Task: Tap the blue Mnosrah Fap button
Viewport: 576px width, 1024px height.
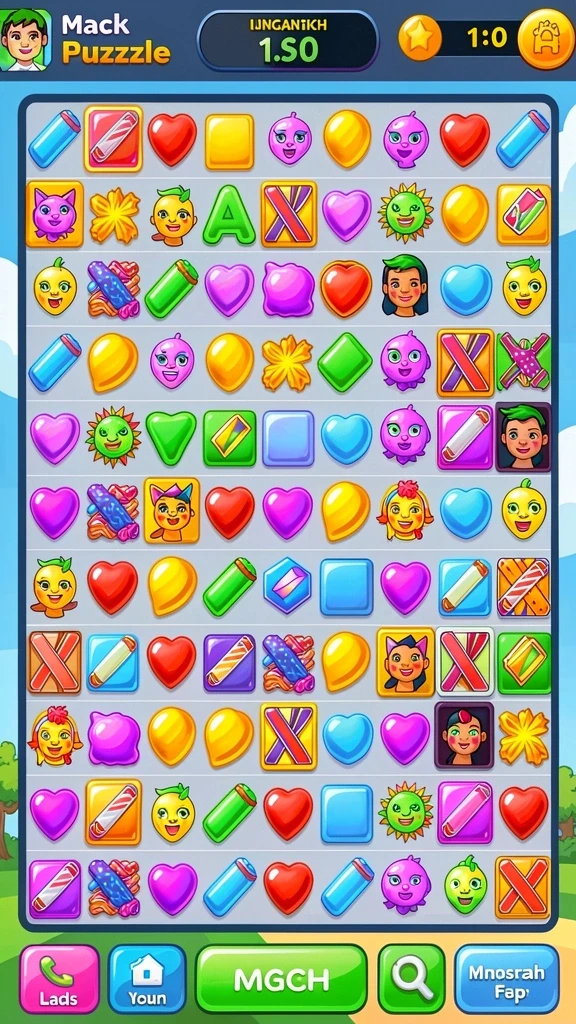Action: (x=507, y=978)
